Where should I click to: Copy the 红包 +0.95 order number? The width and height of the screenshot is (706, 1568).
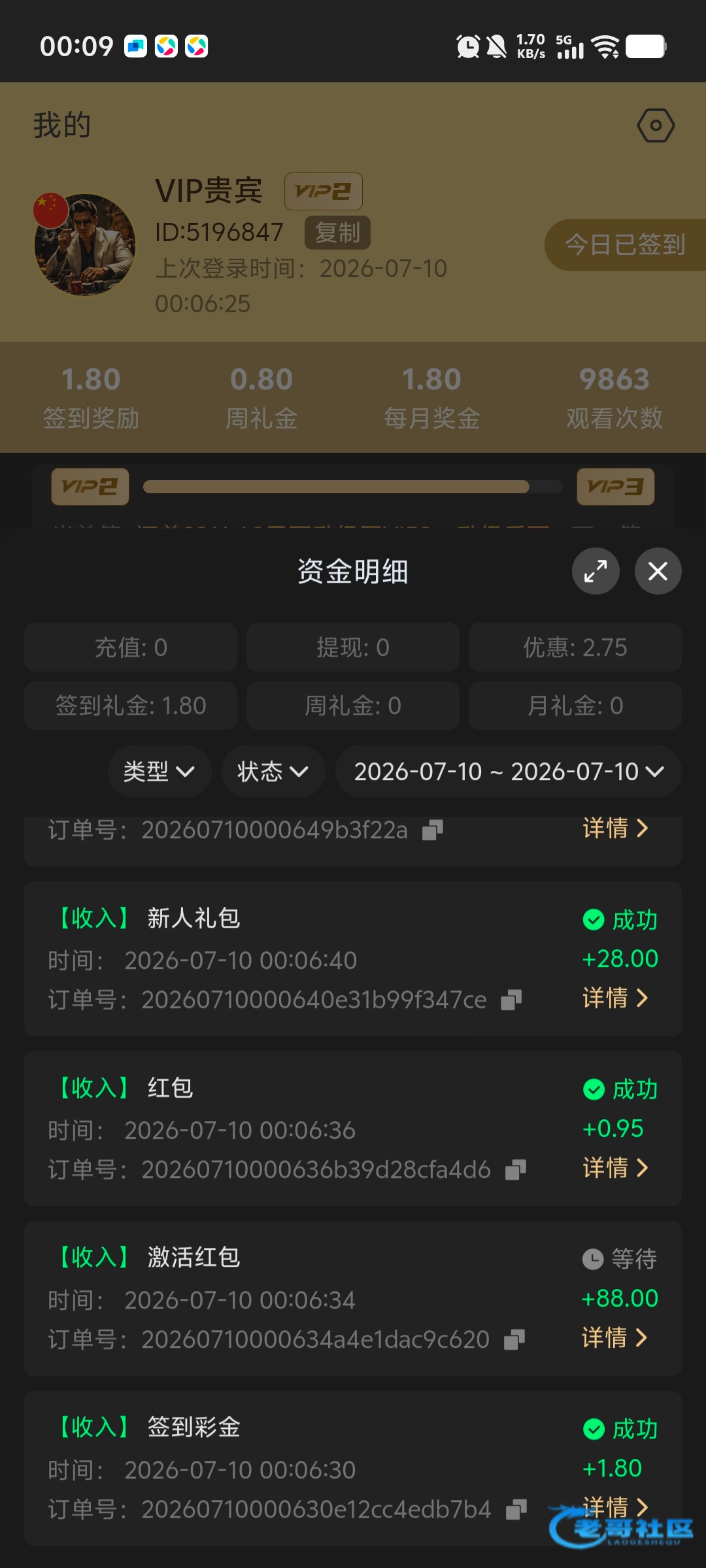pos(516,1169)
